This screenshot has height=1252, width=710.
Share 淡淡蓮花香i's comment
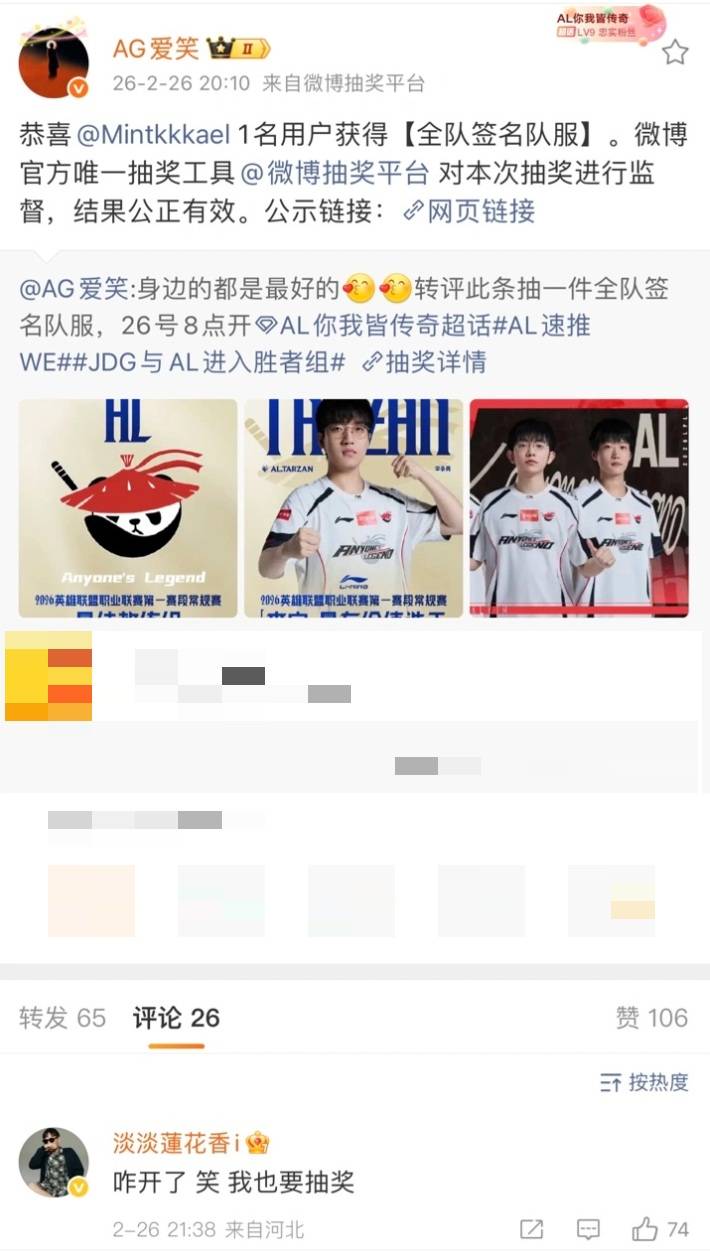click(x=532, y=1229)
